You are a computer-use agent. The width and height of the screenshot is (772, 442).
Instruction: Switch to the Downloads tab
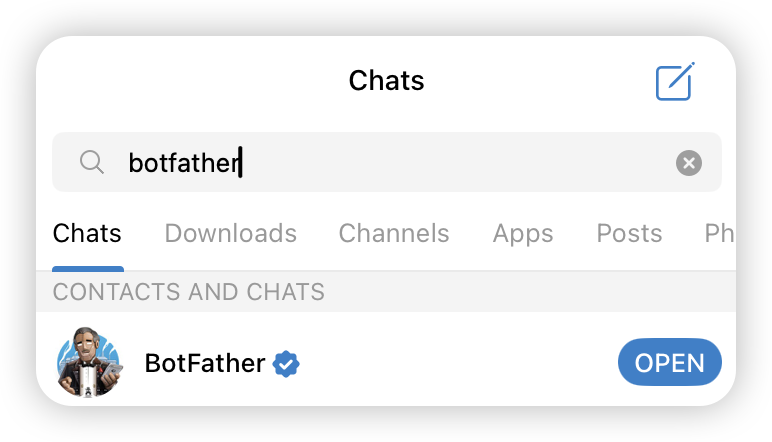(x=230, y=234)
